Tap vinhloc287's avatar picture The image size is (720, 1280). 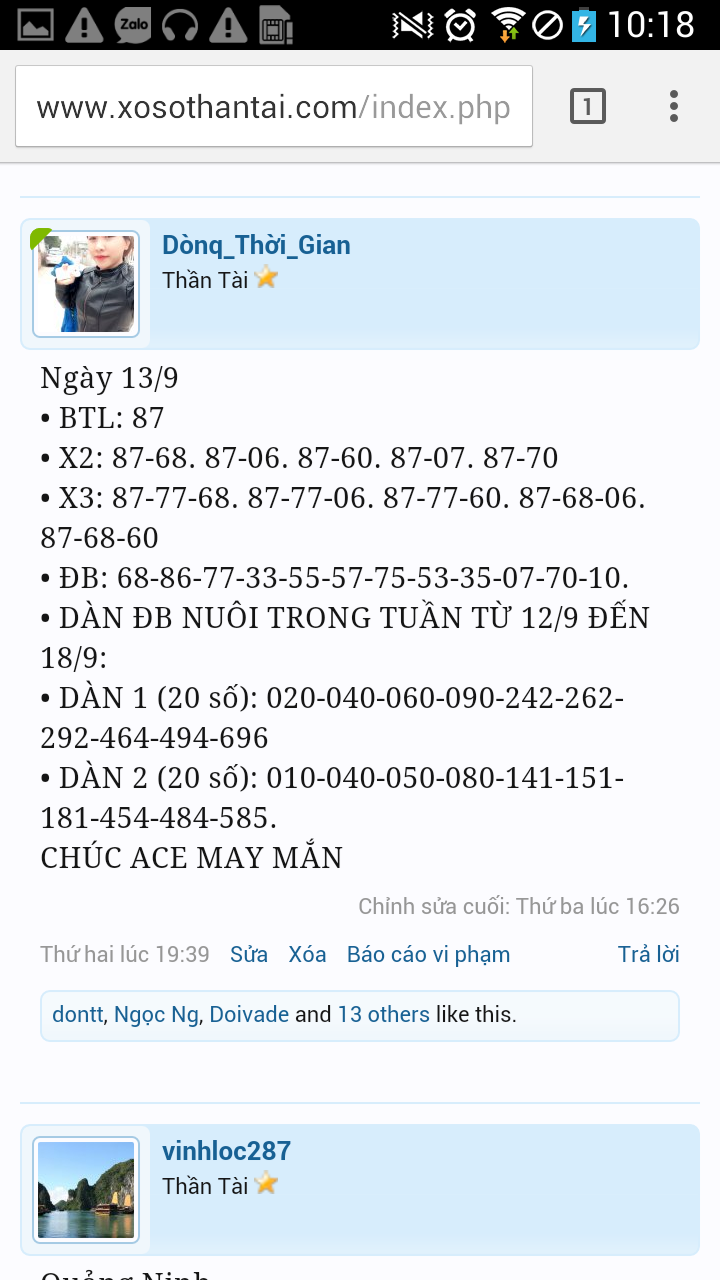tap(86, 1190)
